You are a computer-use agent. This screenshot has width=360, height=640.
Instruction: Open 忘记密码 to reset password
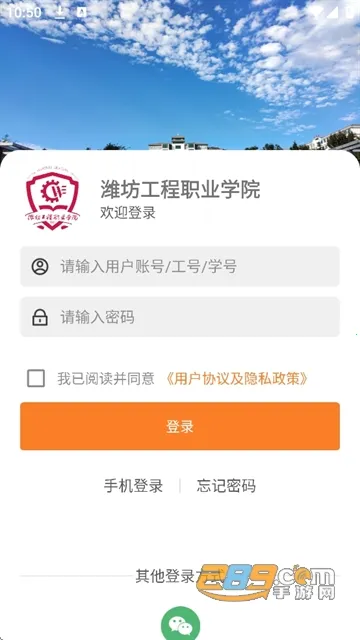coord(226,486)
